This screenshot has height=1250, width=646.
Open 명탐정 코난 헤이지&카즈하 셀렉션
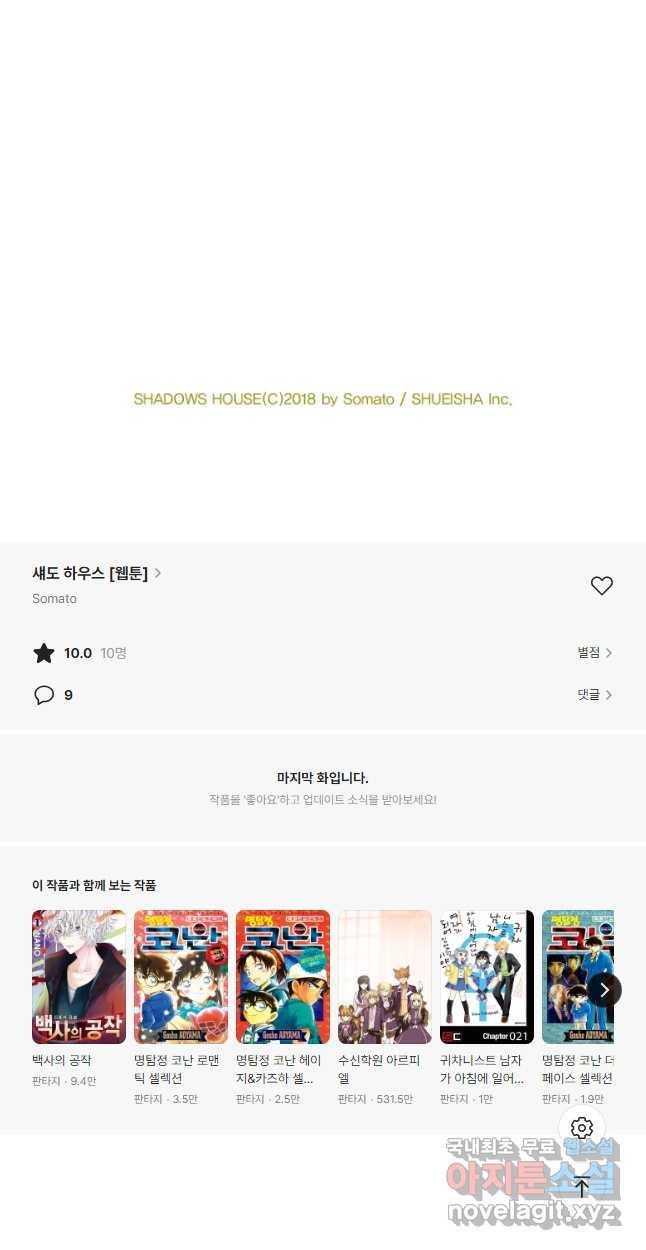(x=283, y=977)
